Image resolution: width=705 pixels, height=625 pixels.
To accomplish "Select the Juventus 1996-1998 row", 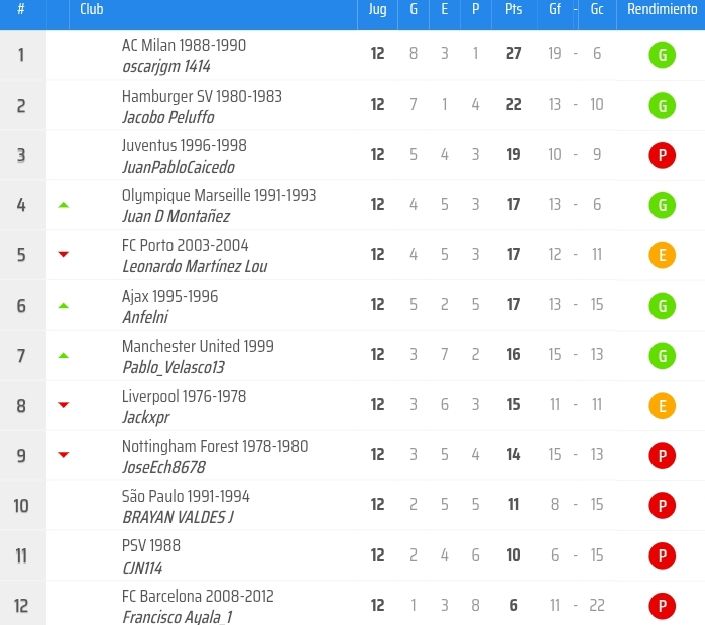I will point(184,146).
